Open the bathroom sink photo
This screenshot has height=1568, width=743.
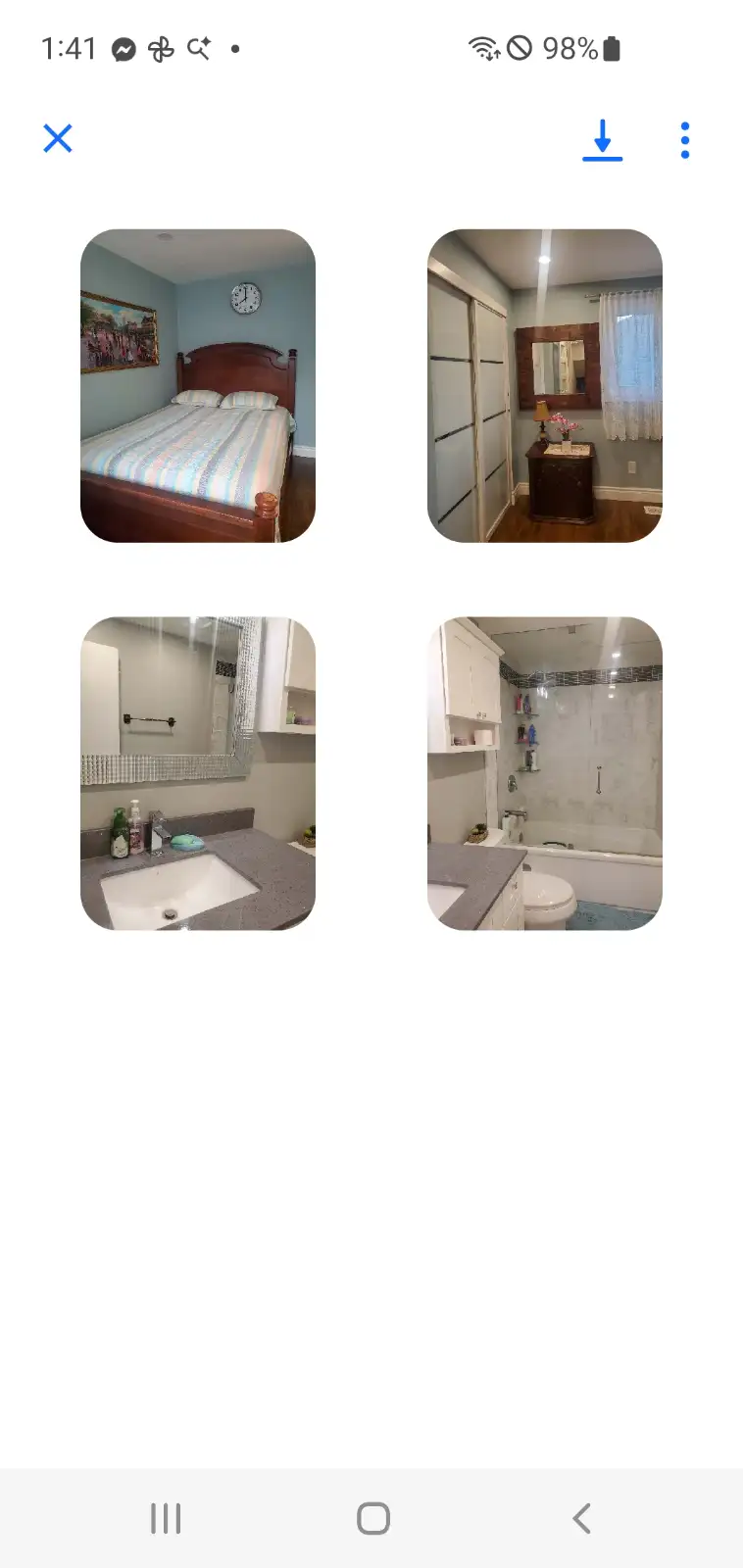pyautogui.click(x=198, y=773)
